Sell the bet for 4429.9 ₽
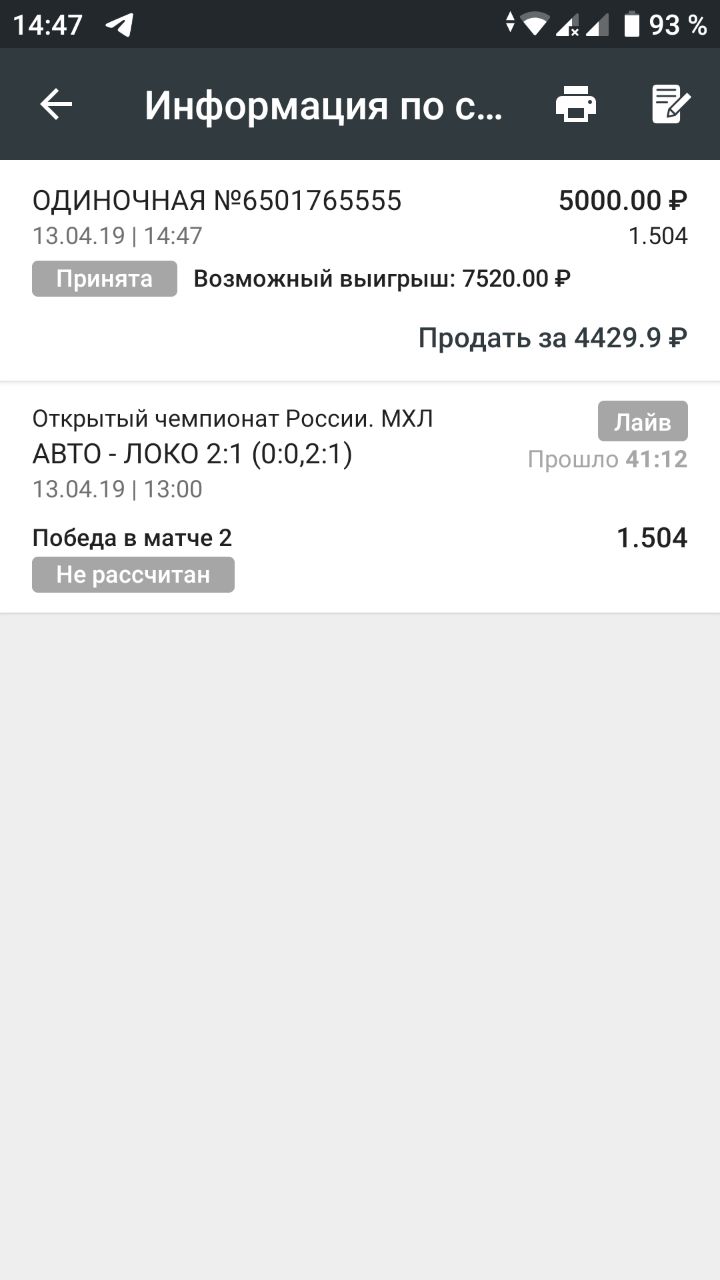Image resolution: width=720 pixels, height=1280 pixels. [x=552, y=338]
